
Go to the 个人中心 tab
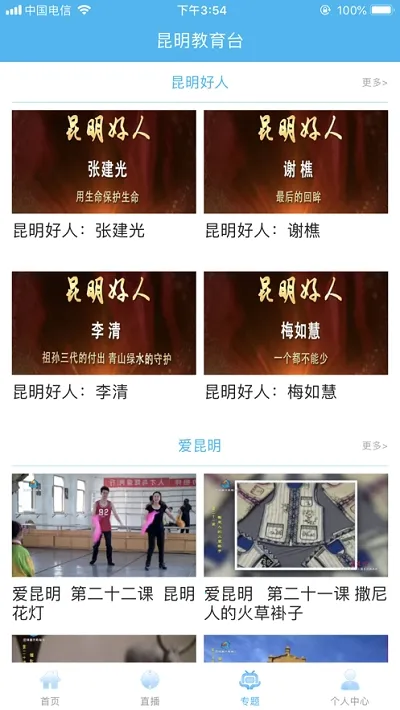click(x=350, y=688)
